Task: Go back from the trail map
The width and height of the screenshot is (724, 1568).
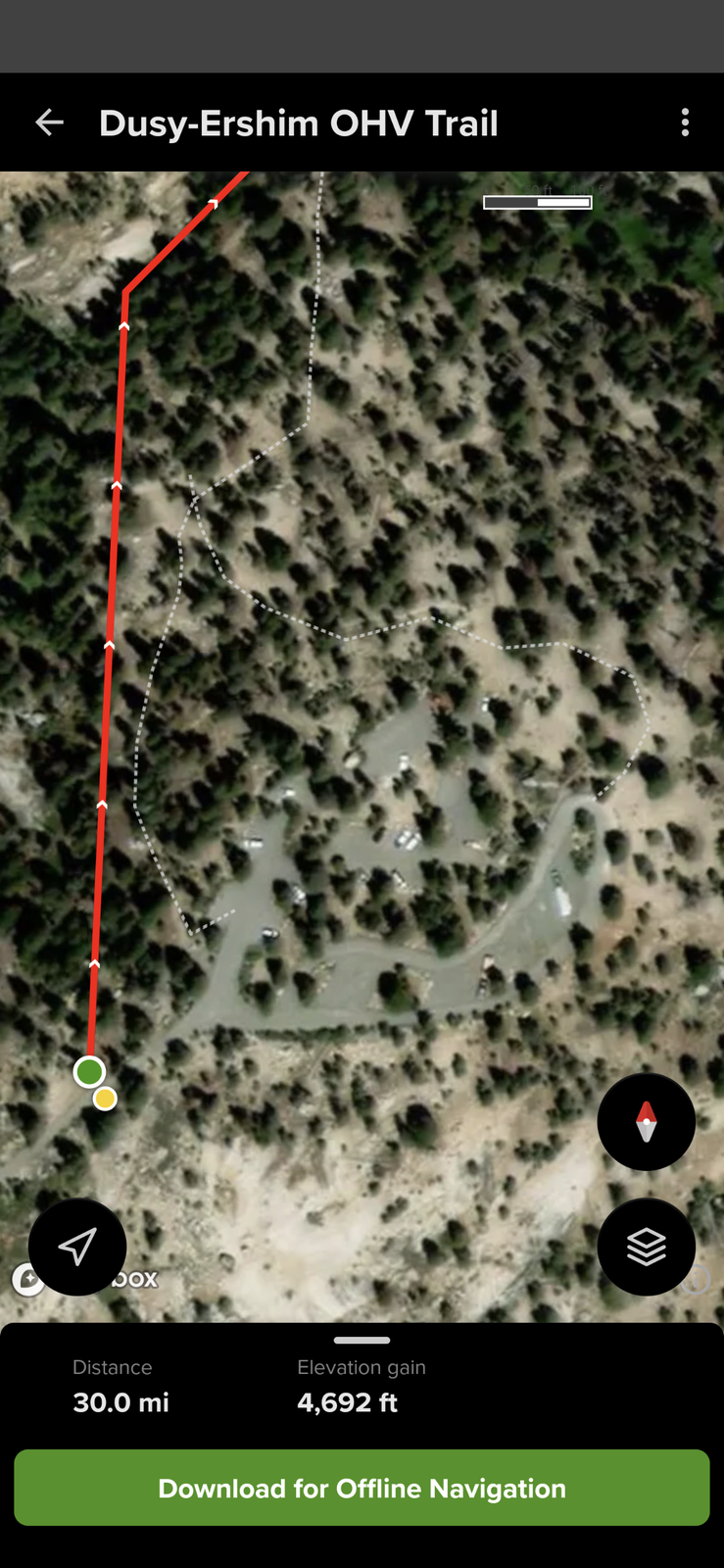Action: [50, 122]
